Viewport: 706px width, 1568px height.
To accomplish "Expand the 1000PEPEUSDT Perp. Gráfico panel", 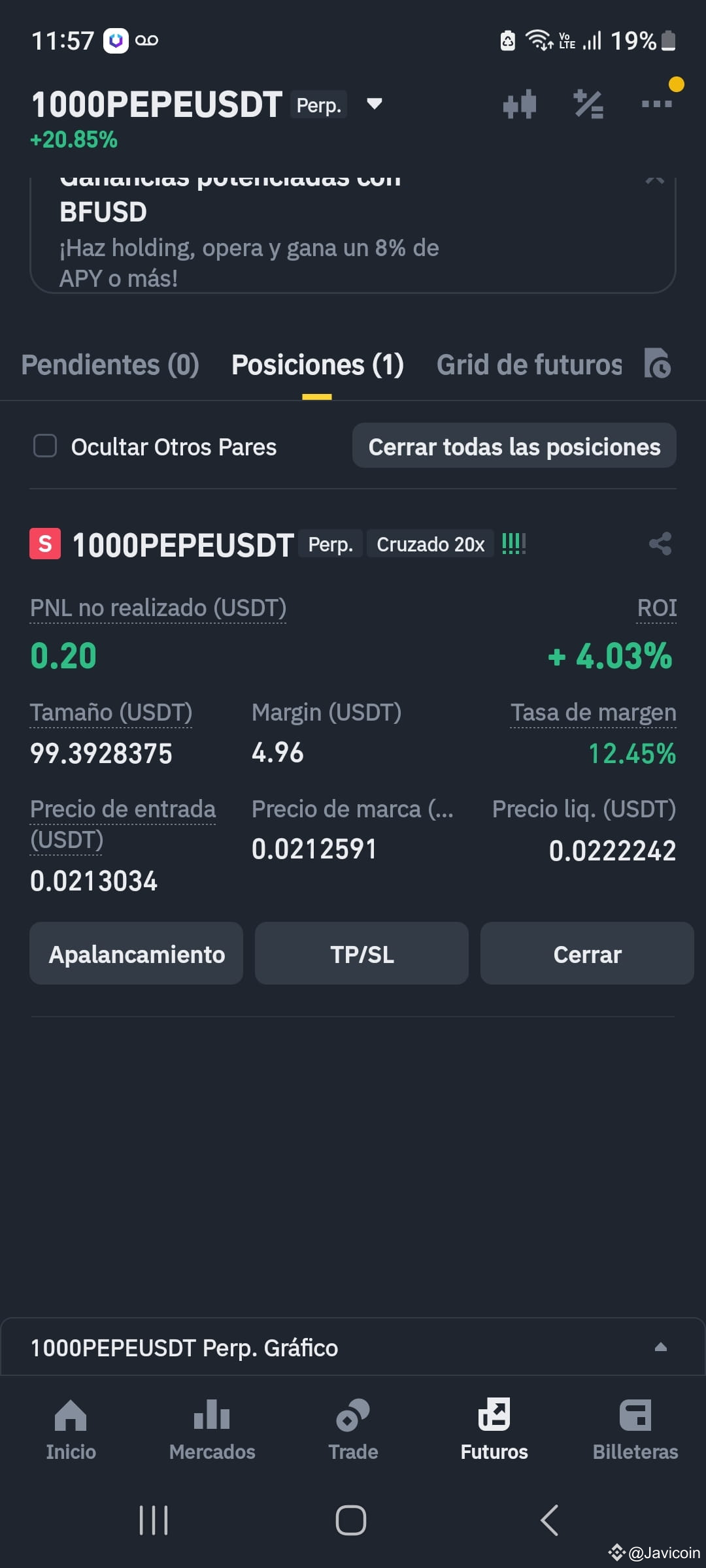I will click(353, 1348).
